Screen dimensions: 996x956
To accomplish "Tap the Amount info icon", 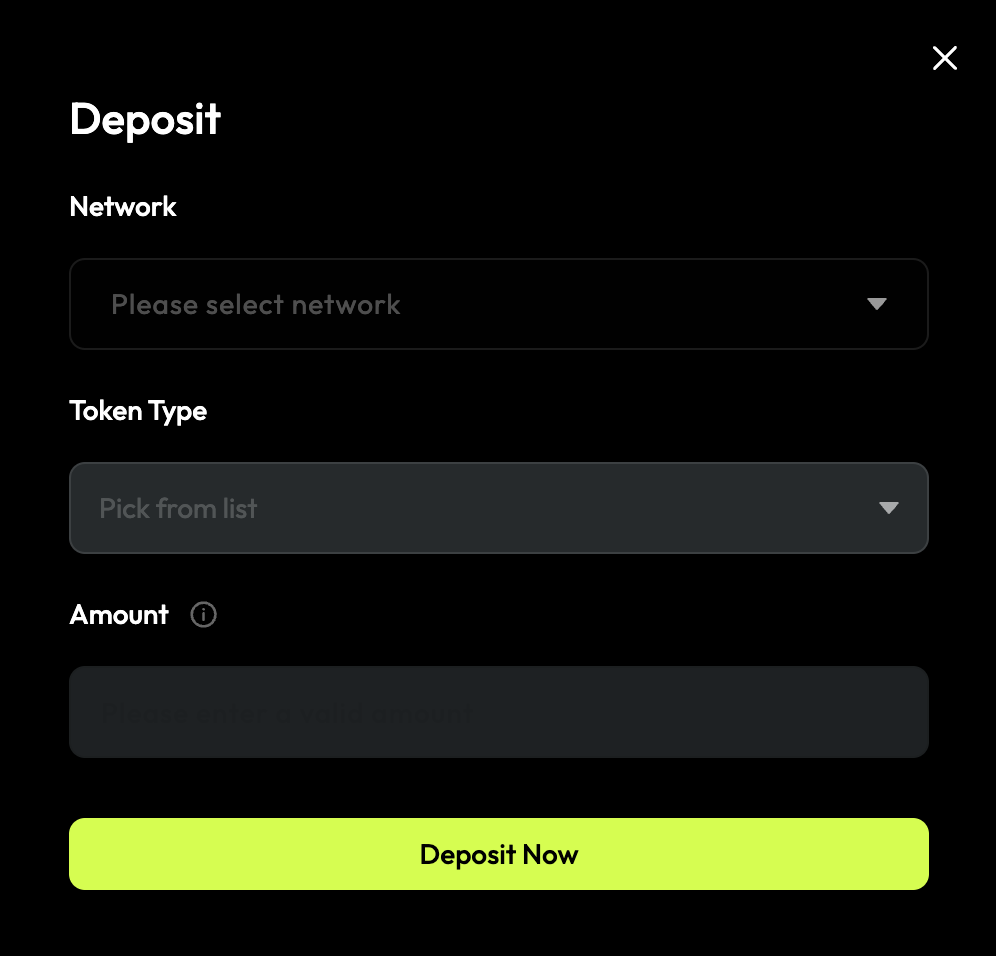I will point(203,614).
